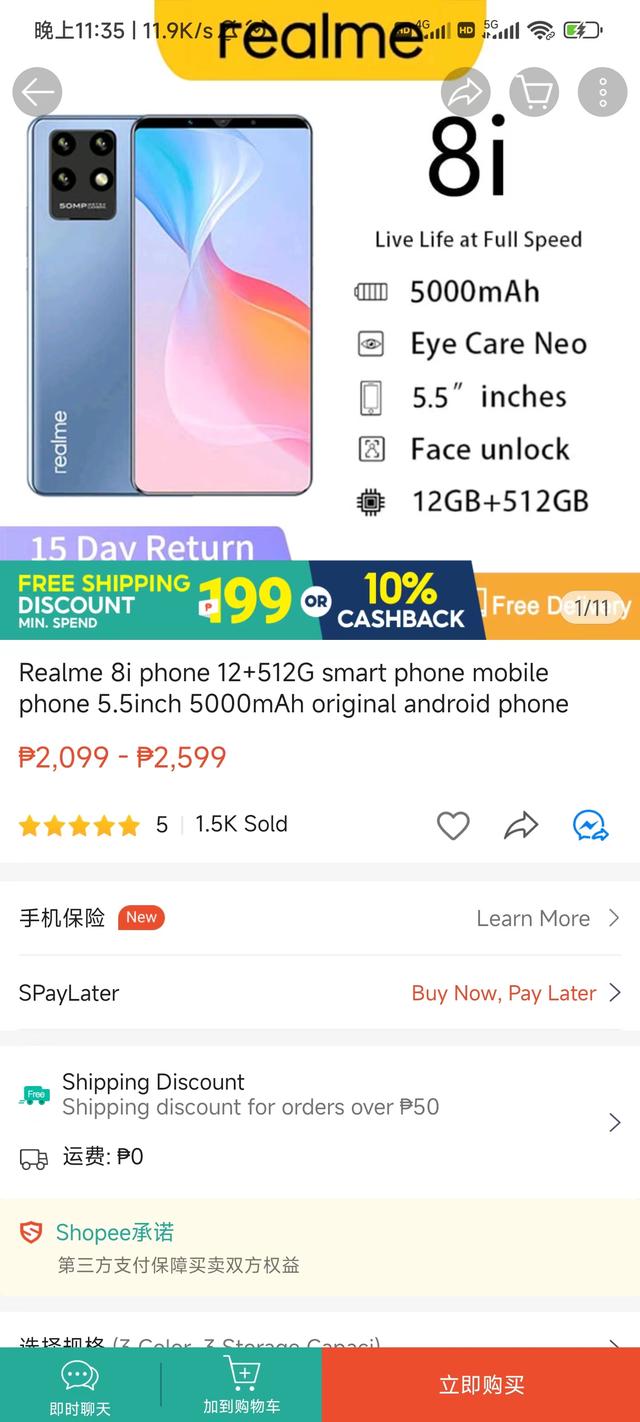The height and width of the screenshot is (1422, 640).
Task: Open the Shopee承诺 guarantee info
Action: pos(320,1247)
